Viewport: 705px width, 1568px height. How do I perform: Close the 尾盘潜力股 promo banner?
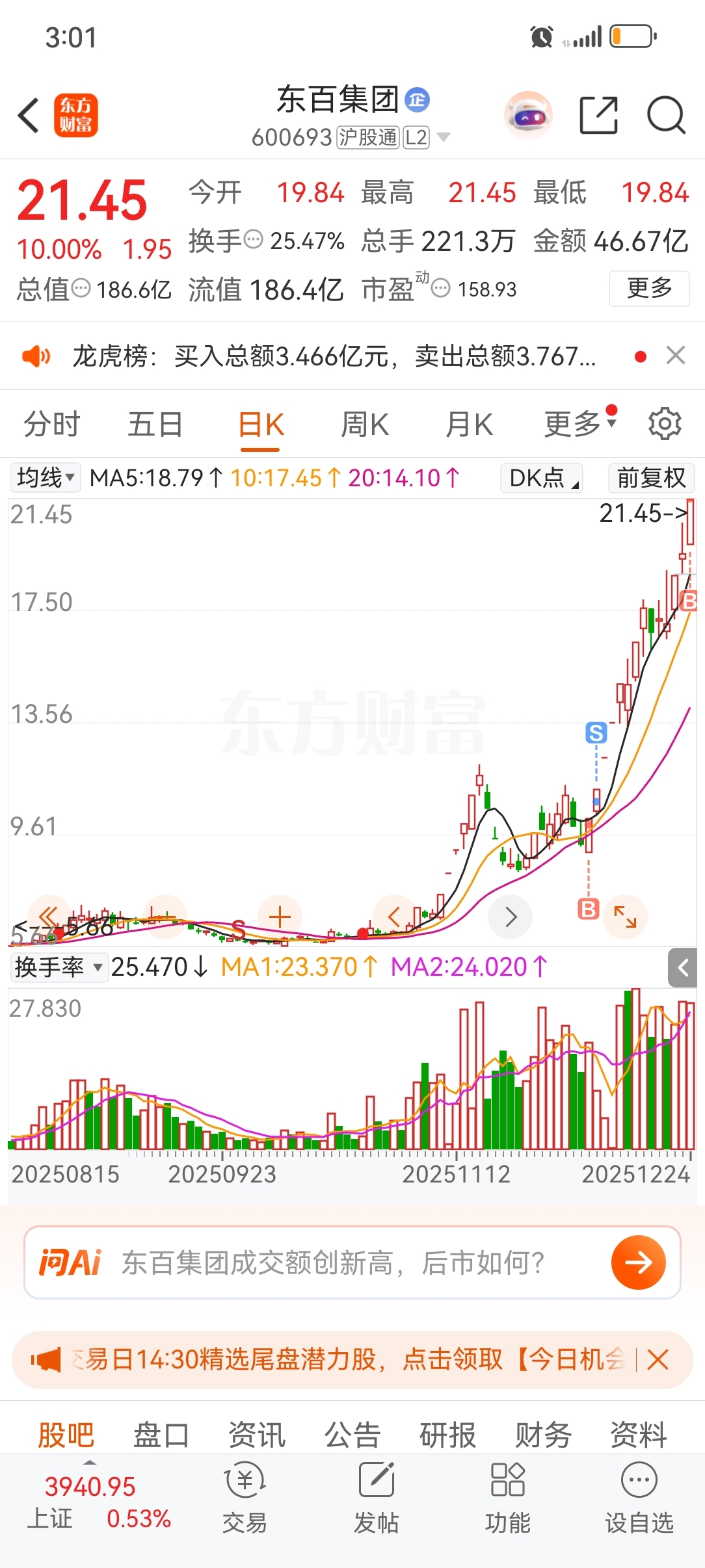658,1359
